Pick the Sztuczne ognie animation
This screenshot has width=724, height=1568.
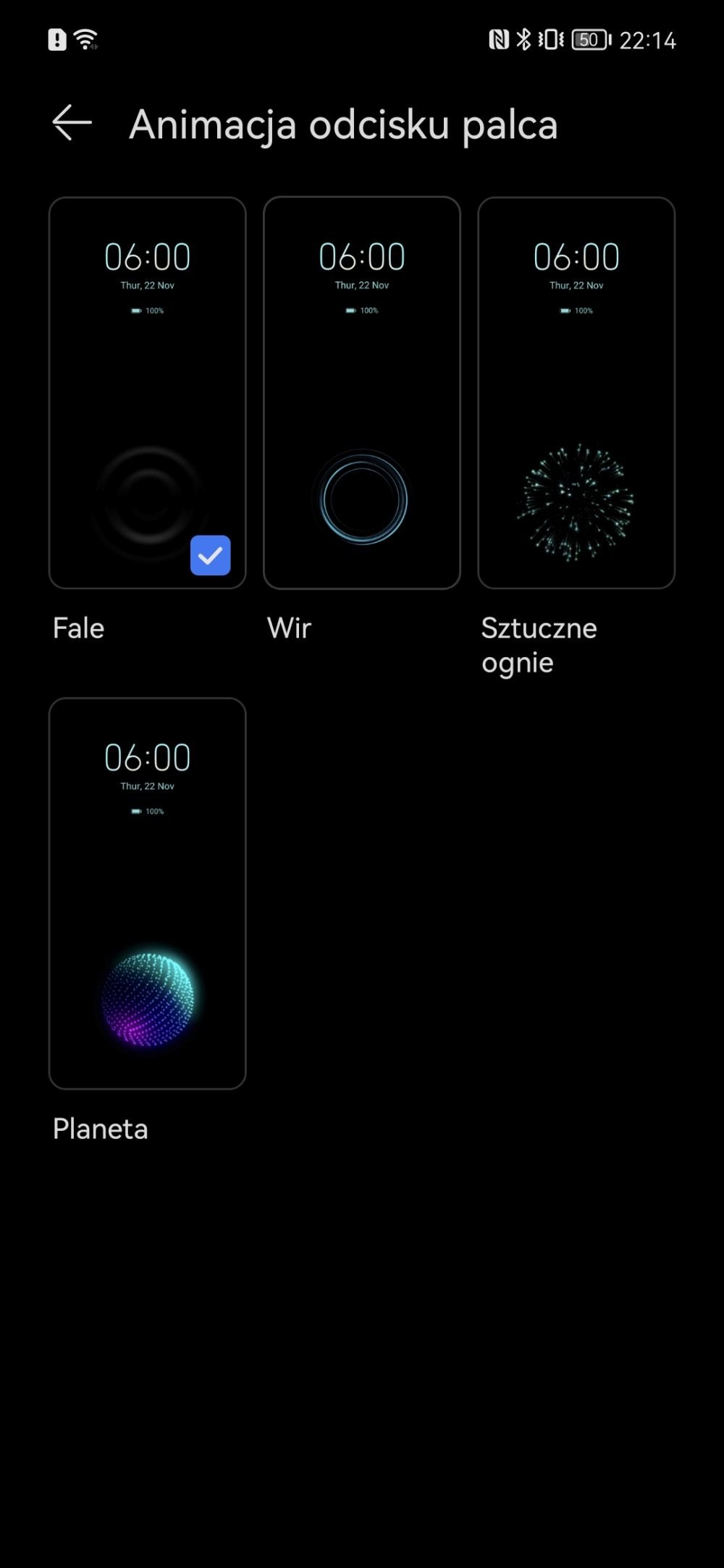(x=576, y=393)
